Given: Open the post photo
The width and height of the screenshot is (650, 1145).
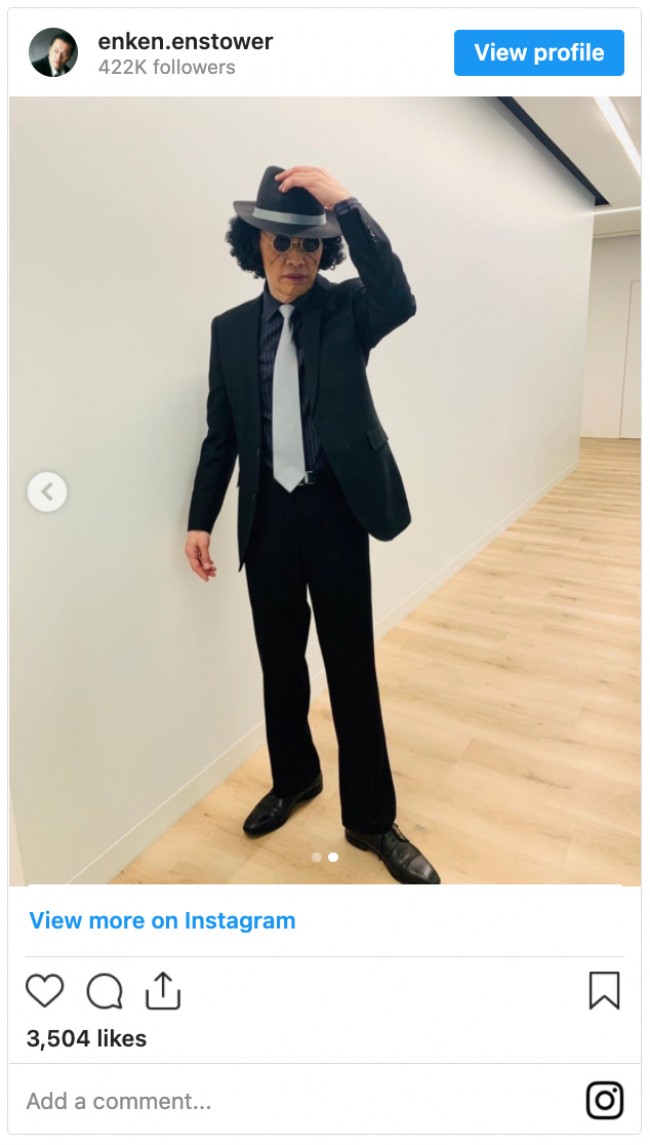Looking at the screenshot, I should click(x=325, y=490).
